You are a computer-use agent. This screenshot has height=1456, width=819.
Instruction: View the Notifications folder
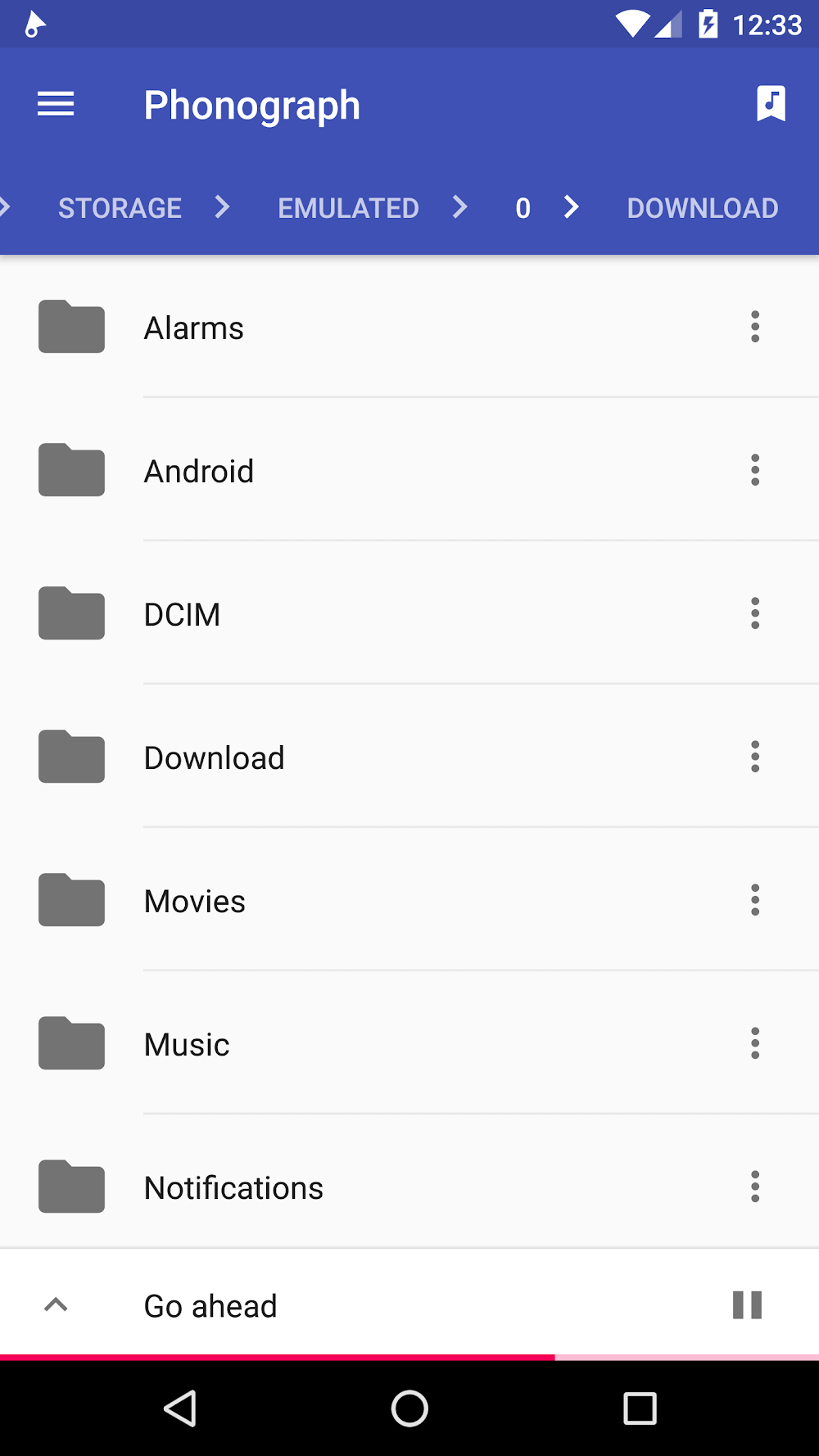(233, 1187)
